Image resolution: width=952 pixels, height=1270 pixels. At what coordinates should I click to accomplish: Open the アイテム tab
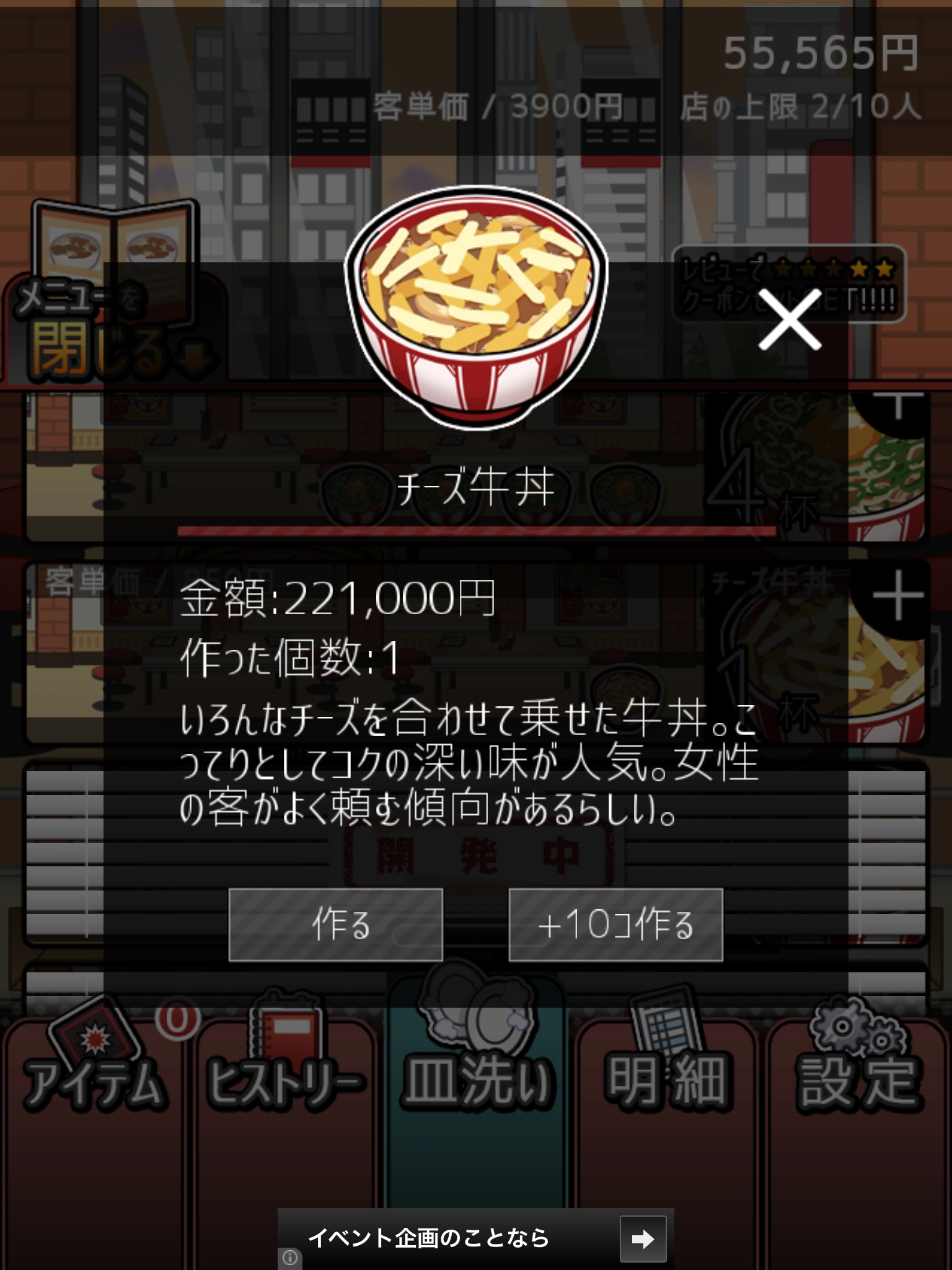pyautogui.click(x=94, y=1082)
